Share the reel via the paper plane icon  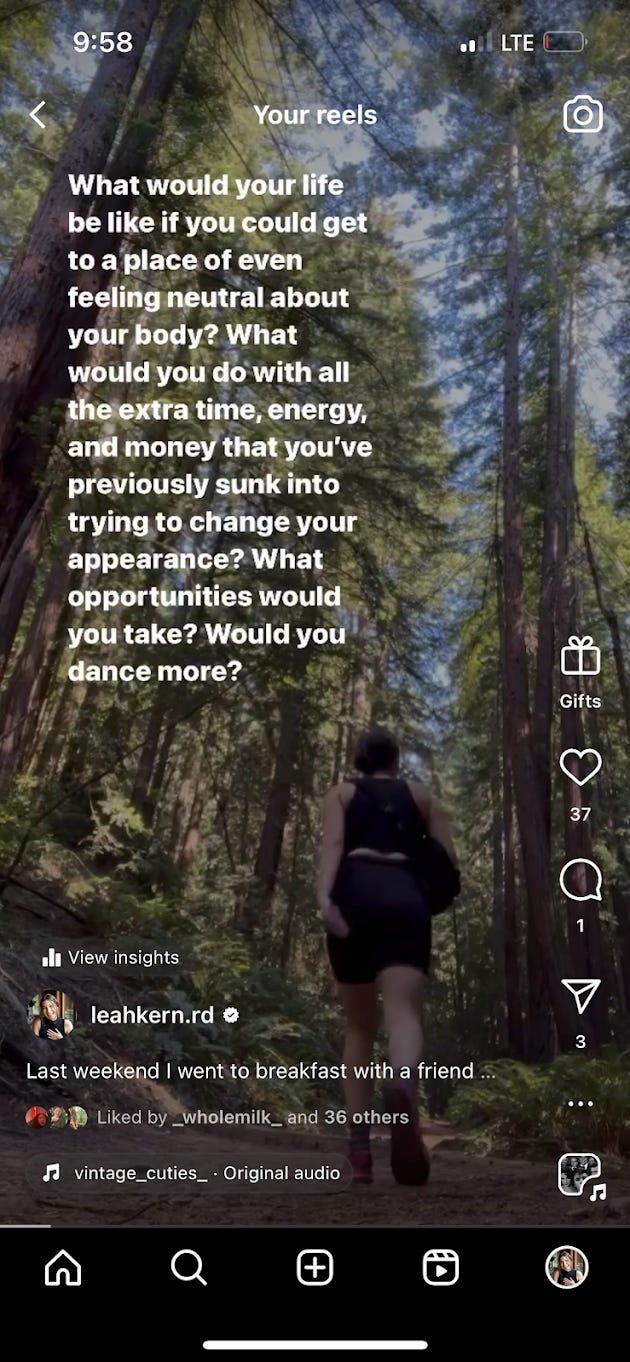[x=580, y=996]
